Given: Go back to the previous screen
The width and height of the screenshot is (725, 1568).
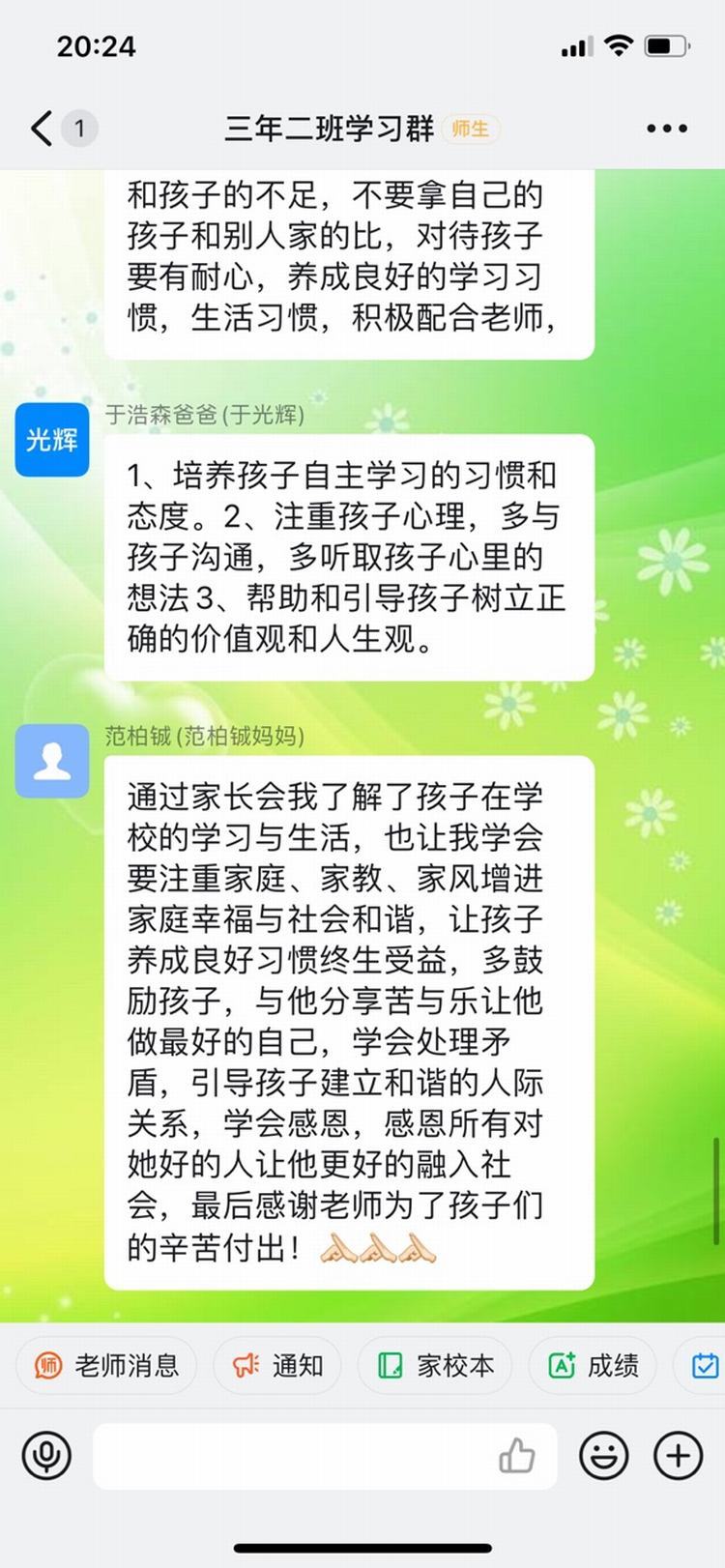Looking at the screenshot, I should (x=42, y=128).
